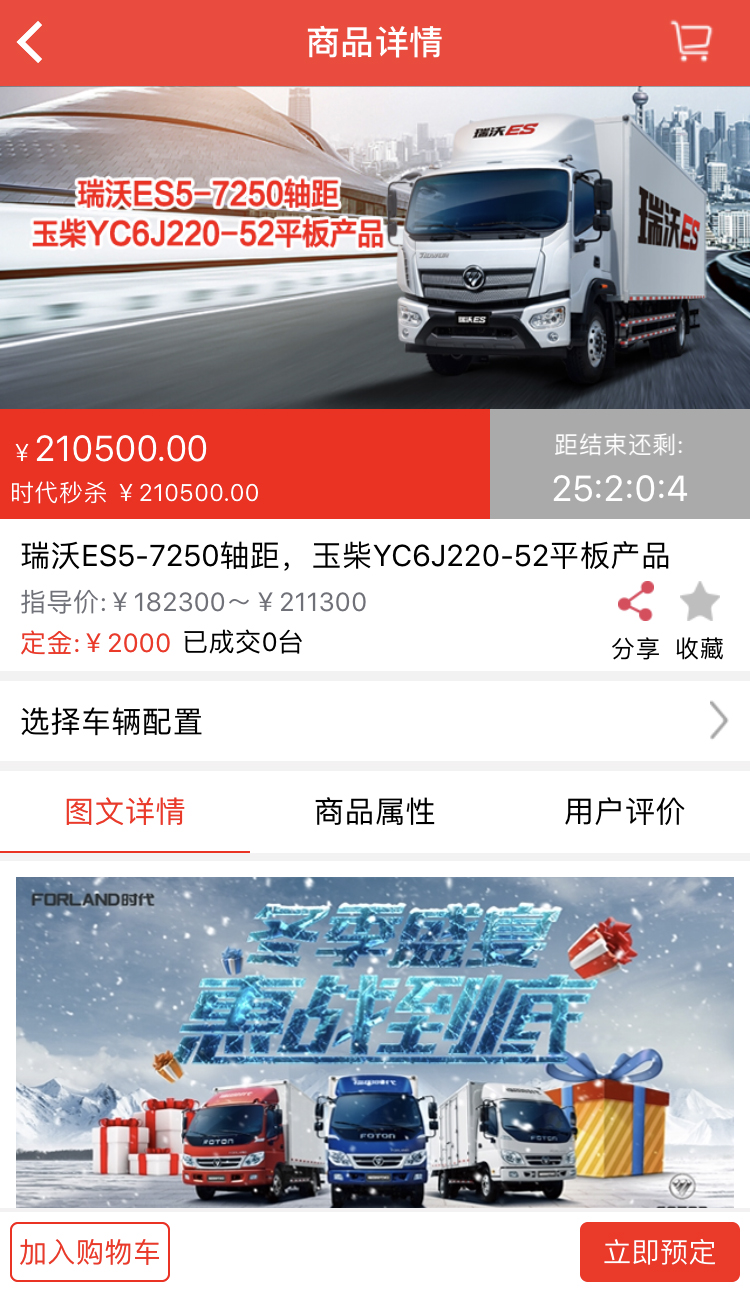
Task: Switch to the 用户评价 tab
Action: pyautogui.click(x=625, y=811)
